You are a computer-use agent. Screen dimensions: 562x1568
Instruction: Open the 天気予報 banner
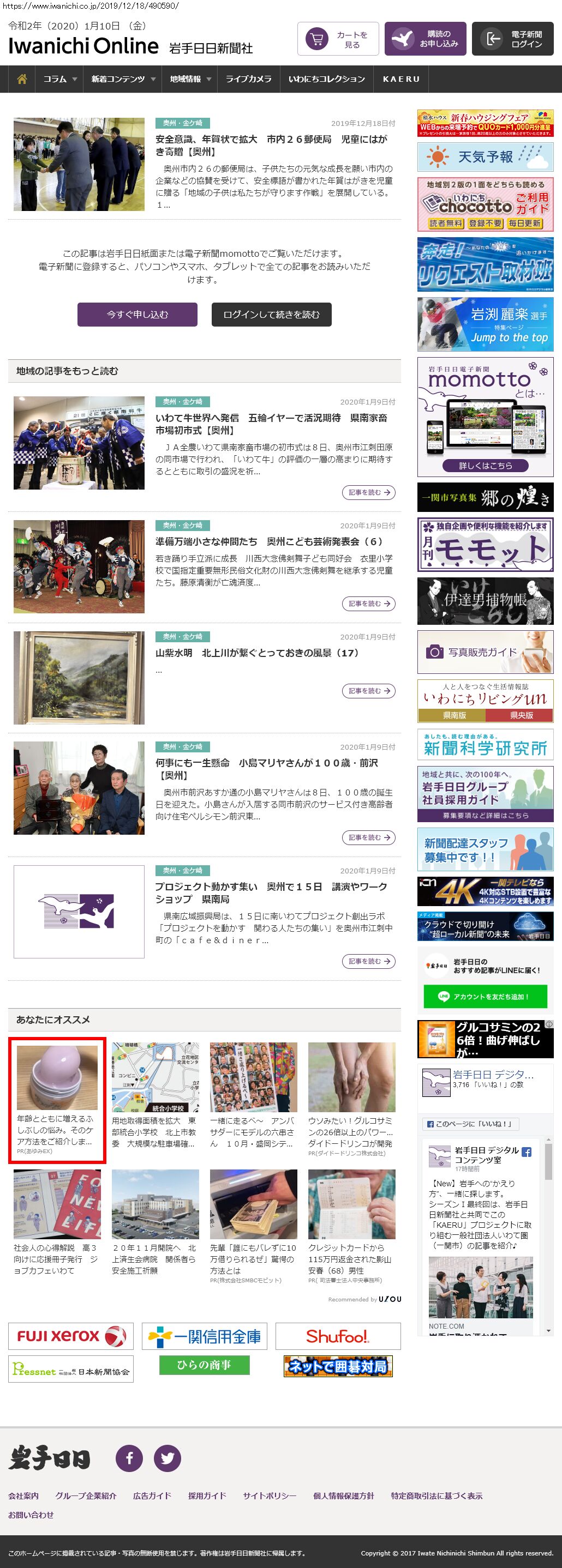[x=485, y=157]
